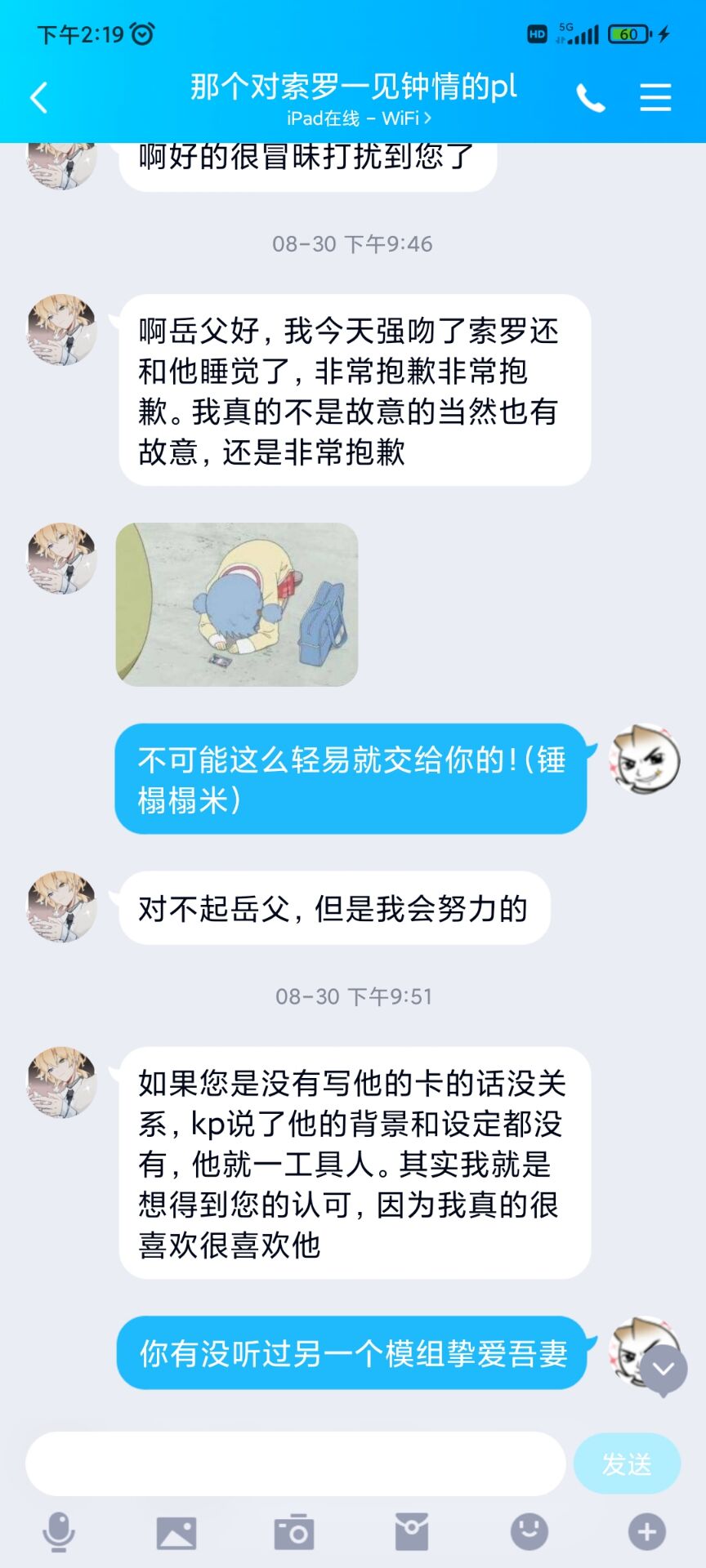This screenshot has width=706, height=1568.
Task: Start a voice call with this contact
Action: (x=590, y=98)
